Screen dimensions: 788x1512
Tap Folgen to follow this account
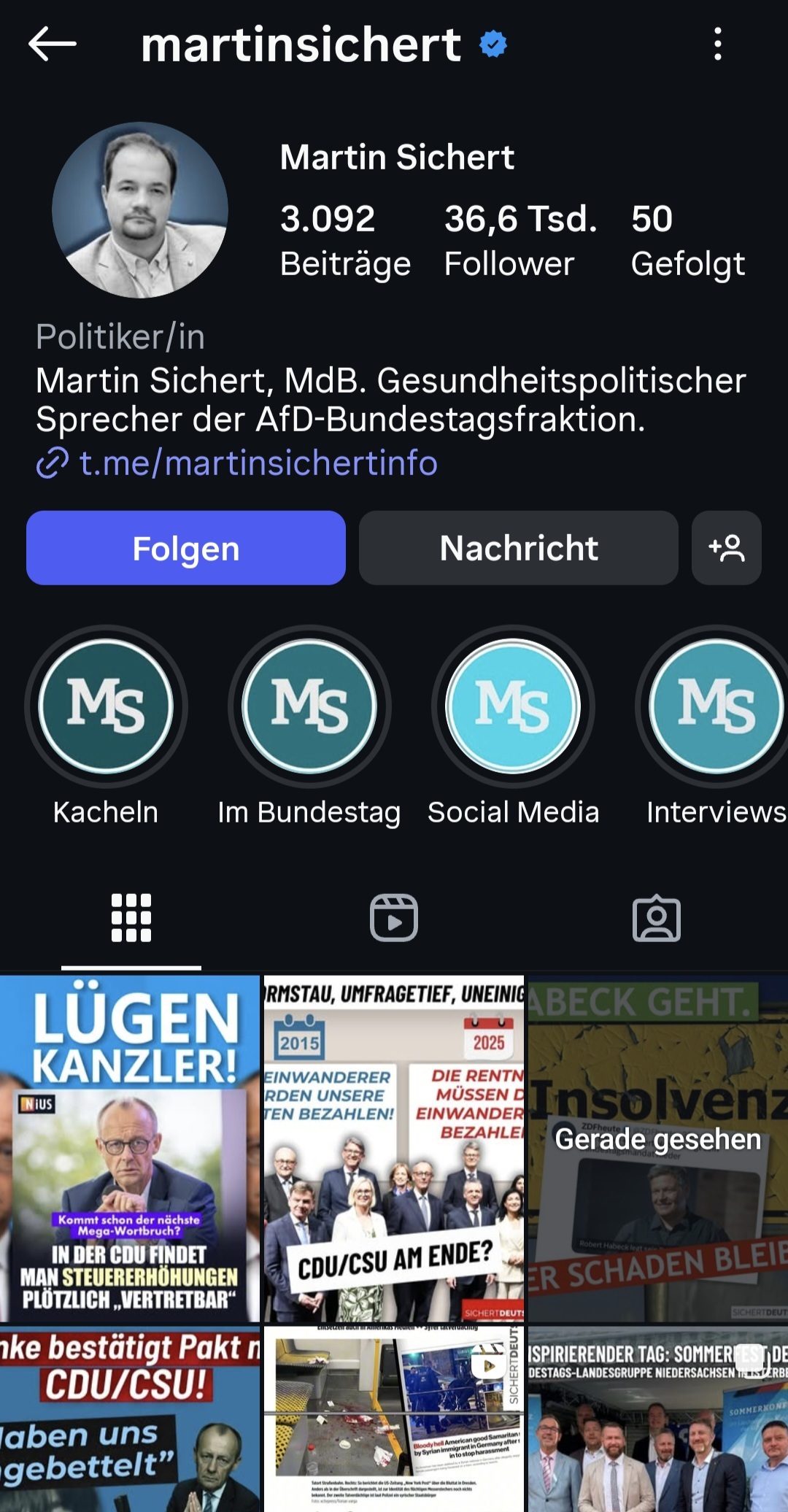186,548
